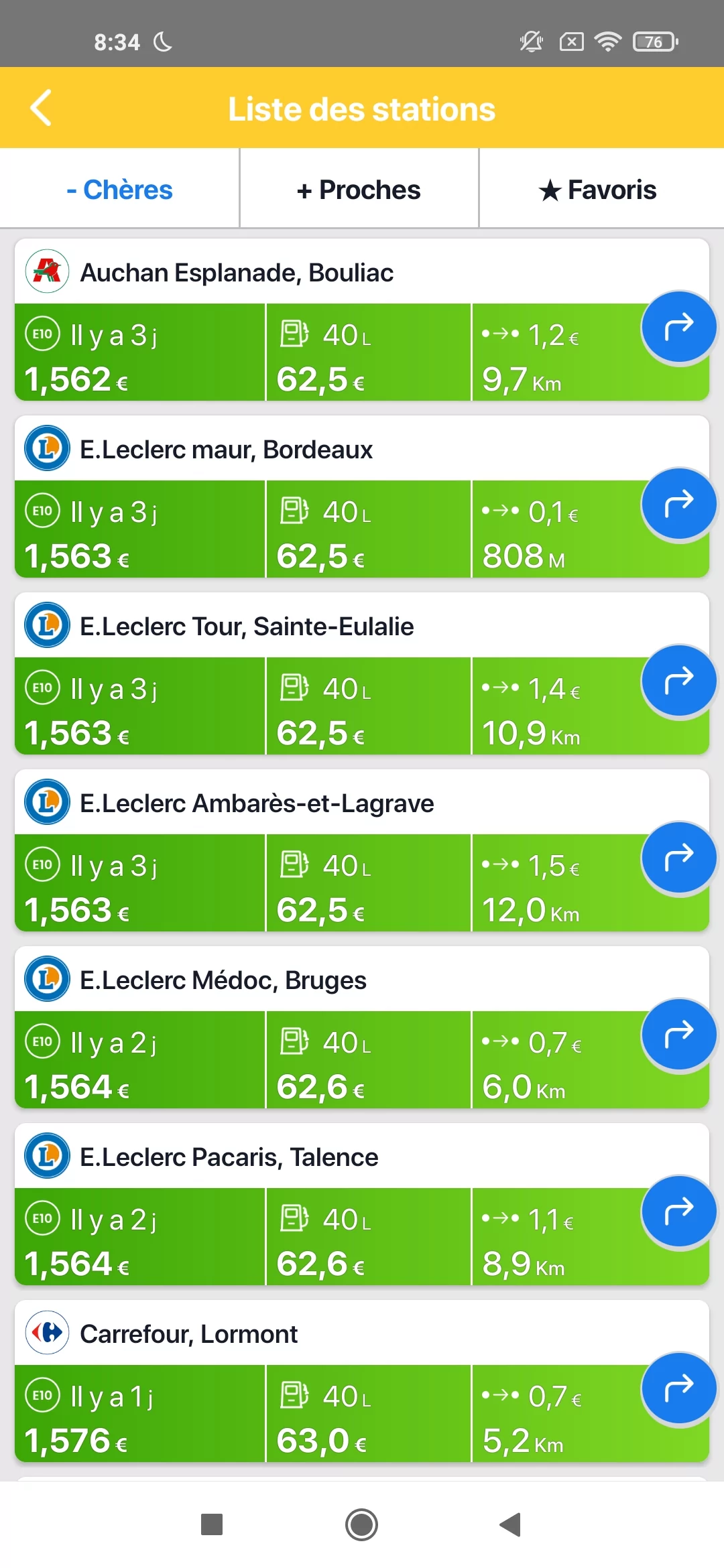View E.Leclerc Pacaris, Talence details
This screenshot has width=724, height=1568.
[362, 1204]
